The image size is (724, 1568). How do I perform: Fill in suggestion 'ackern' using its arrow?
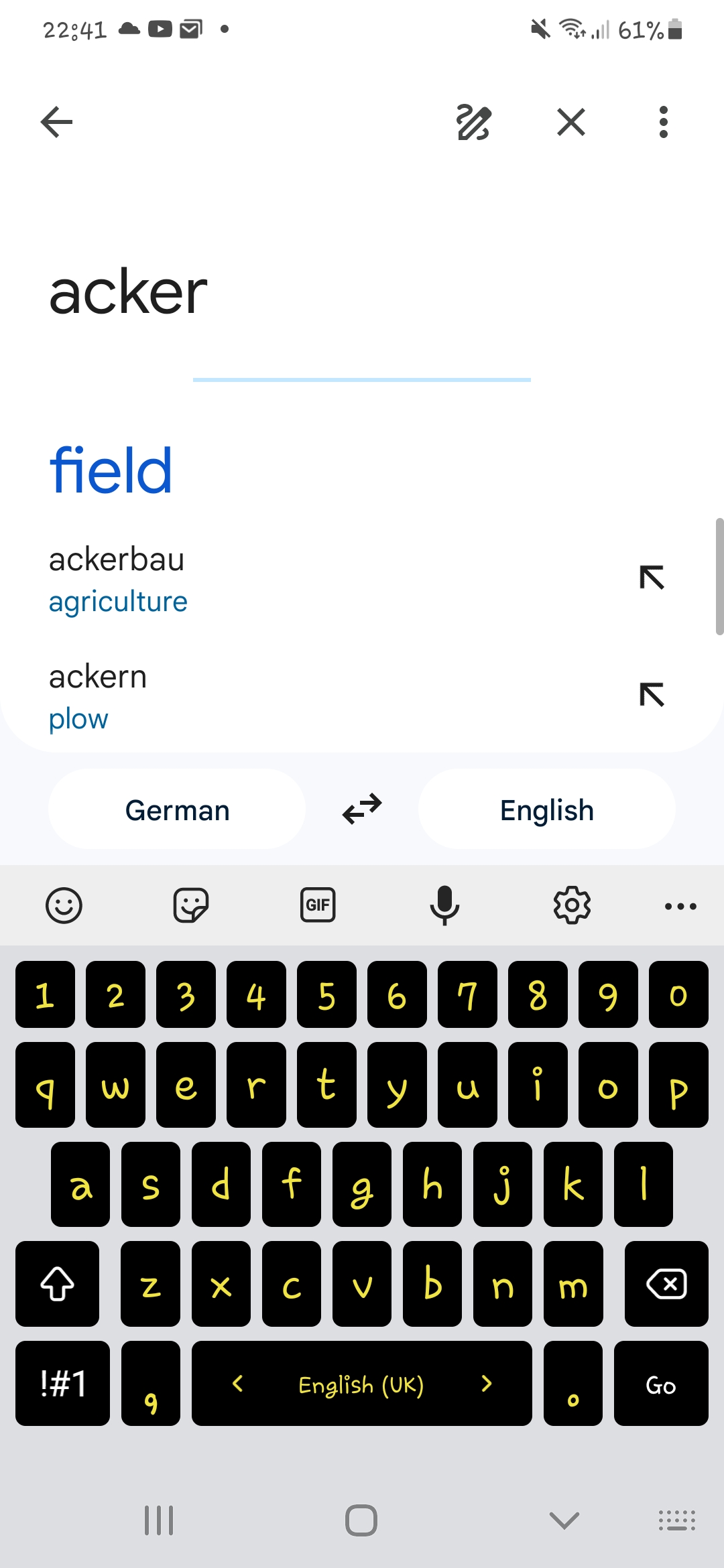pos(652,695)
